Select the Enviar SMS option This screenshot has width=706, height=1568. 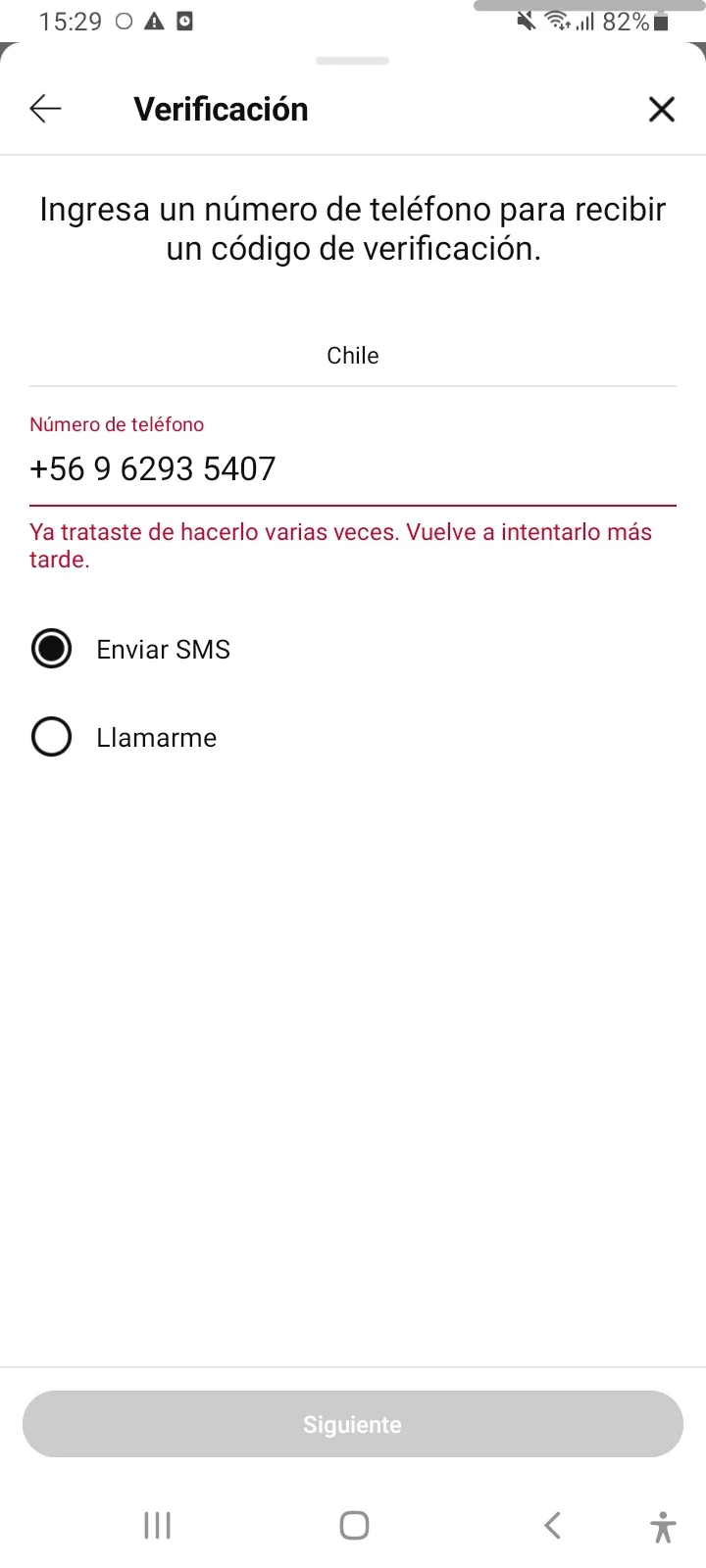[52, 649]
